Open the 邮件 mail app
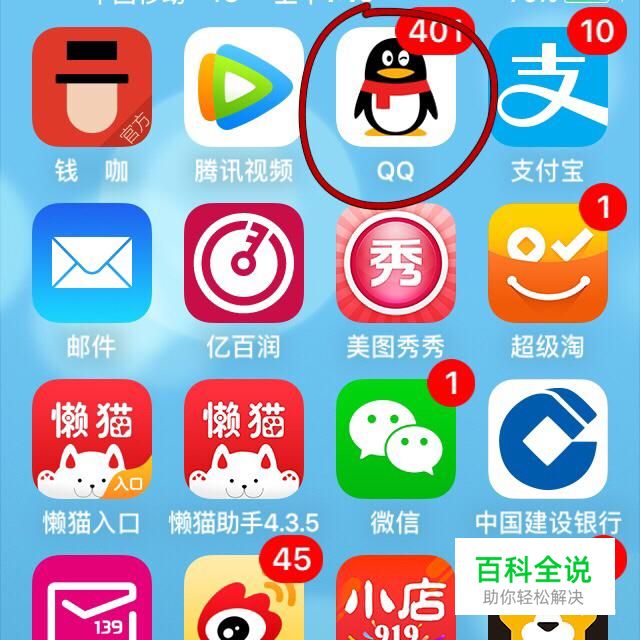Screen dimensions: 640x640 click(92, 264)
